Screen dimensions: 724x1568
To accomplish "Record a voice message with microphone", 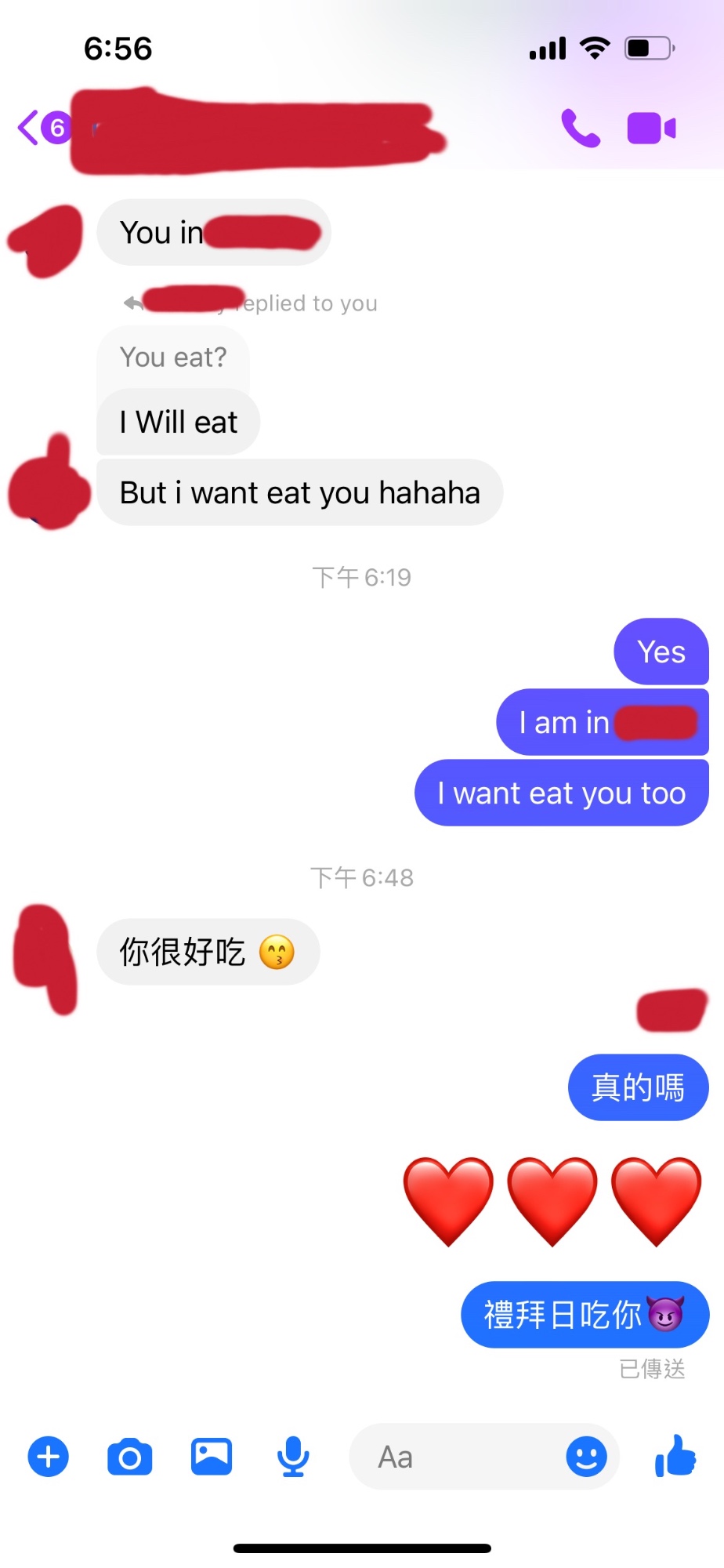I will click(x=293, y=1457).
